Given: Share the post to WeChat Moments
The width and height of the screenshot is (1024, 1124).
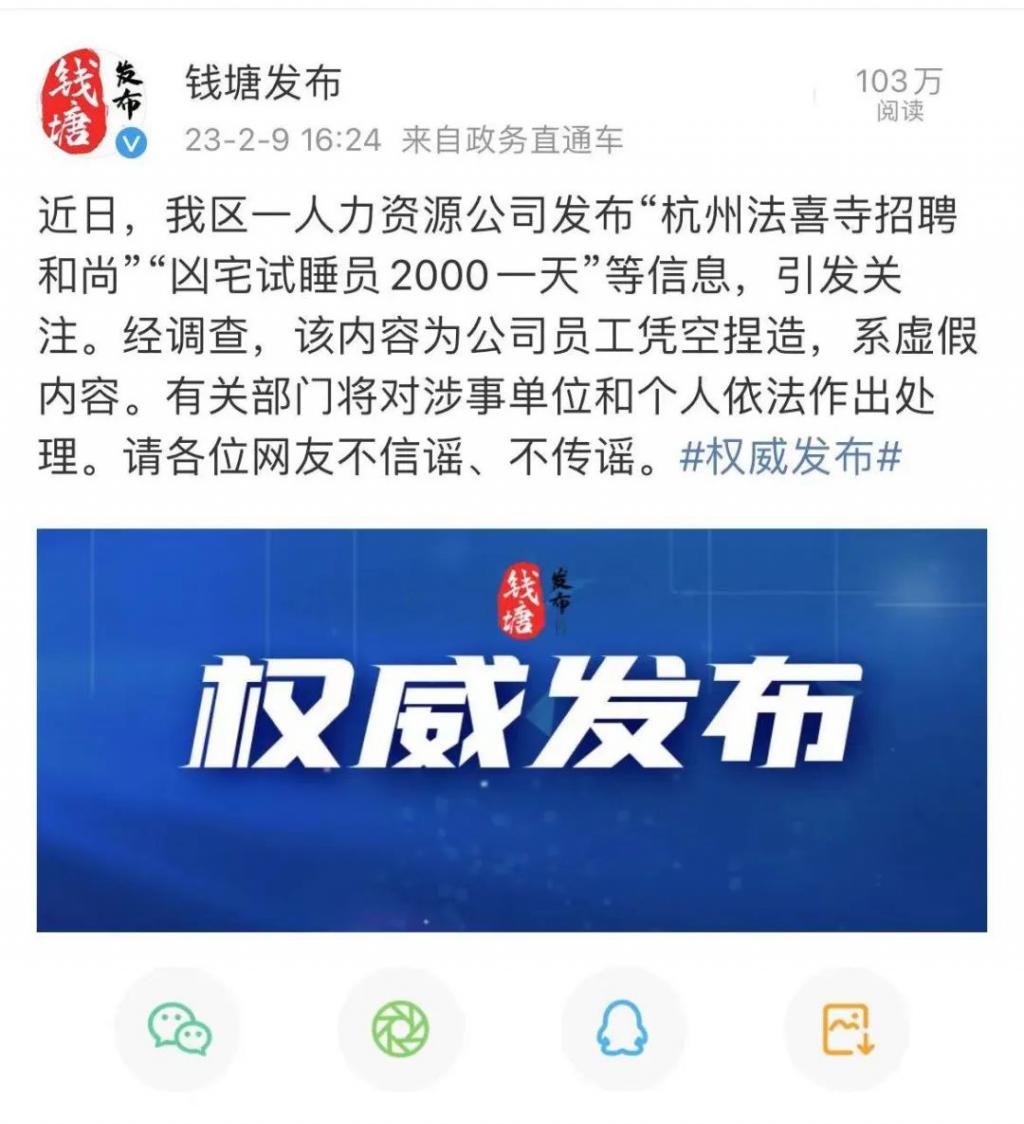Looking at the screenshot, I should [x=401, y=1029].
